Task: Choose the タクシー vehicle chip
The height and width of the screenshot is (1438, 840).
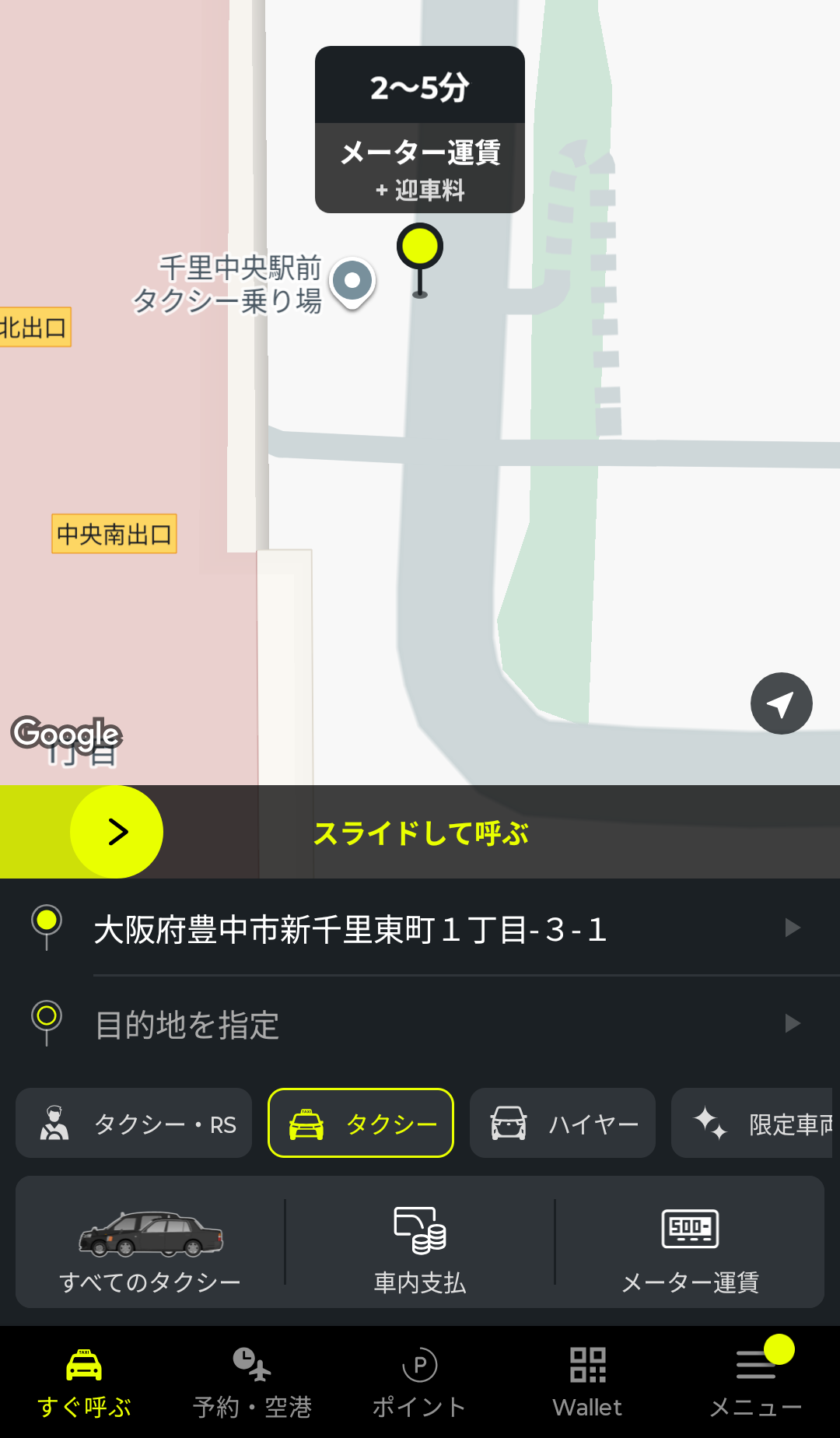Action: [x=361, y=1124]
